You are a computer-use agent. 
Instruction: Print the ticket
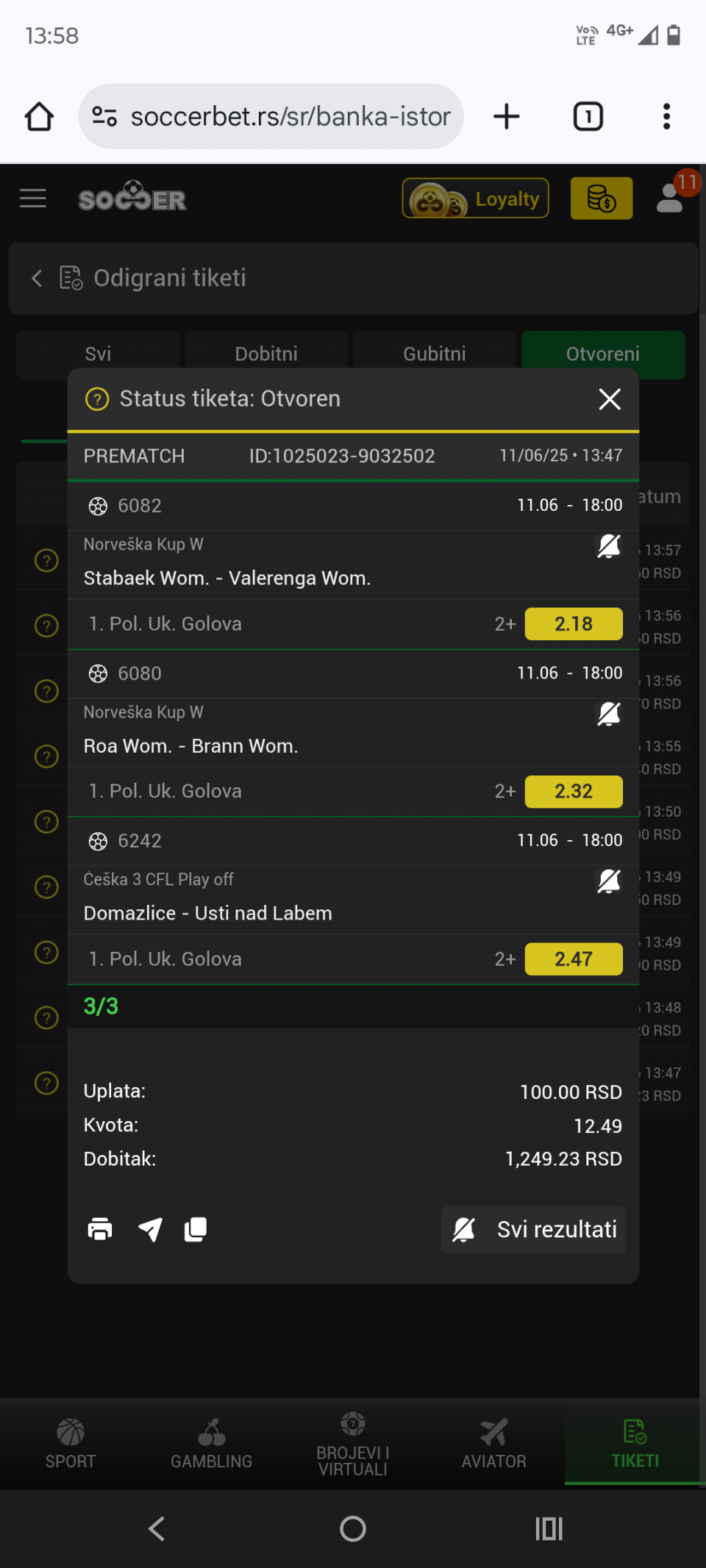[100, 1229]
